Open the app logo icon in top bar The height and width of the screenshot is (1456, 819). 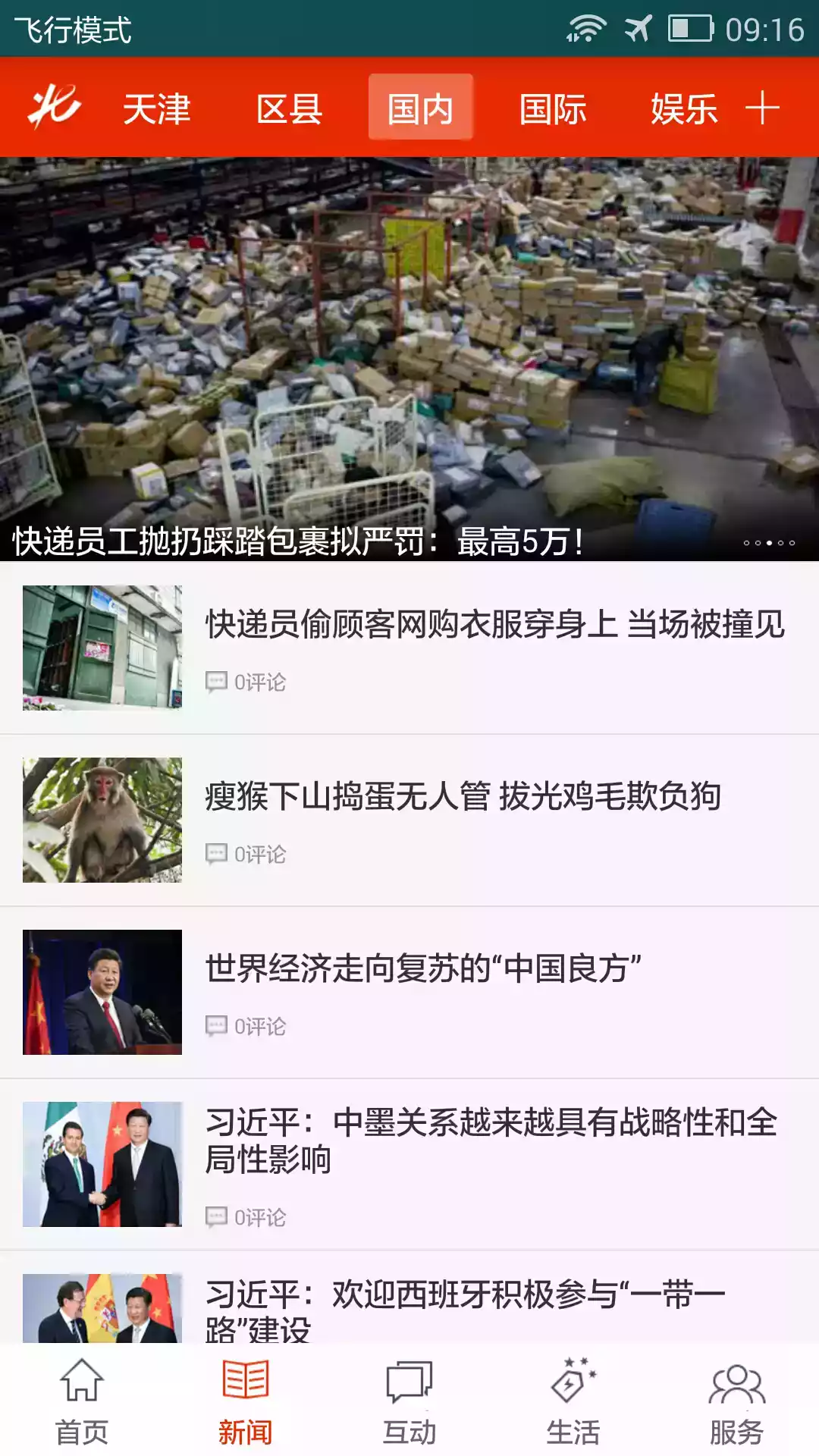click(53, 108)
